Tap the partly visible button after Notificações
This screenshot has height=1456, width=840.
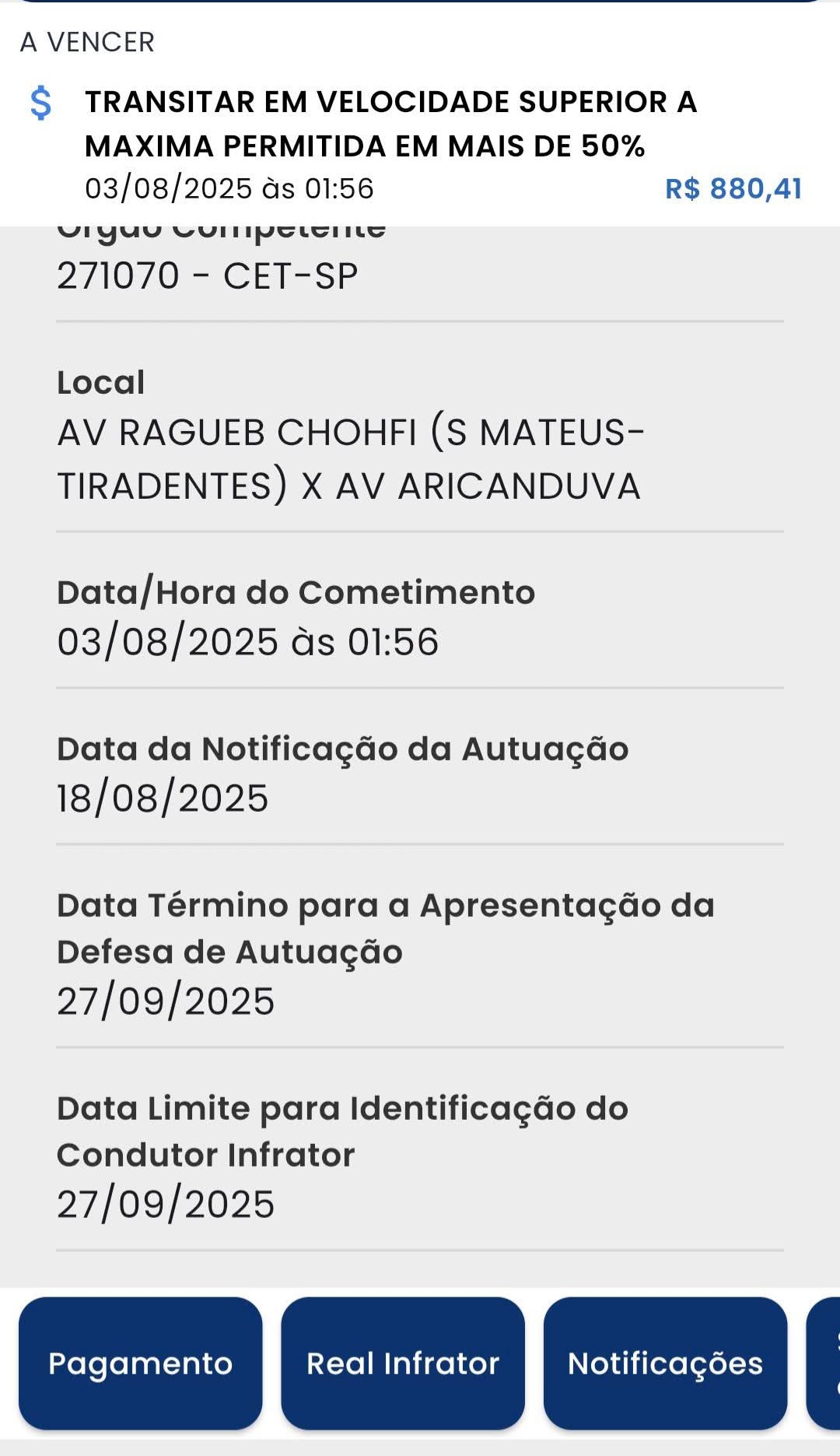(x=824, y=1363)
